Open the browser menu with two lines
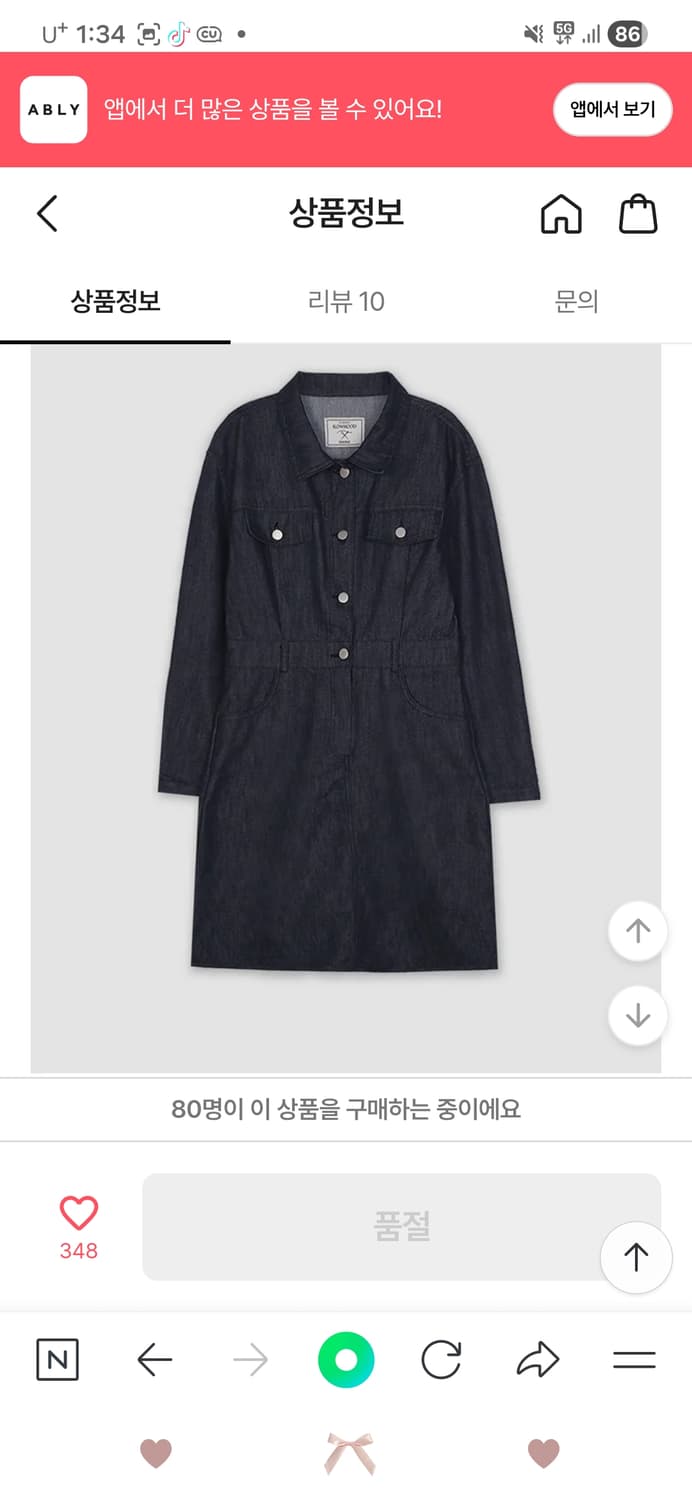The width and height of the screenshot is (692, 1500). click(x=634, y=1360)
